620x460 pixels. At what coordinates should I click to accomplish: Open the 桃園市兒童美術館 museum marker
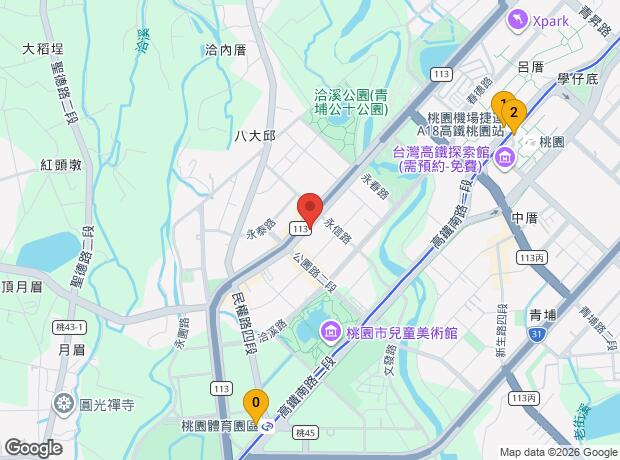[330, 332]
